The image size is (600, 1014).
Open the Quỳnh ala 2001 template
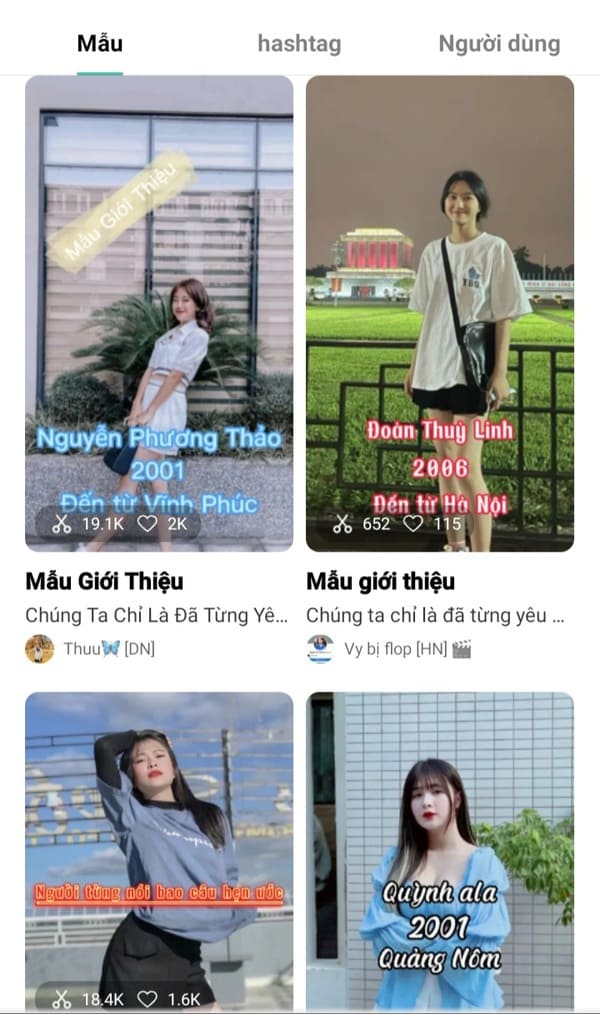440,850
